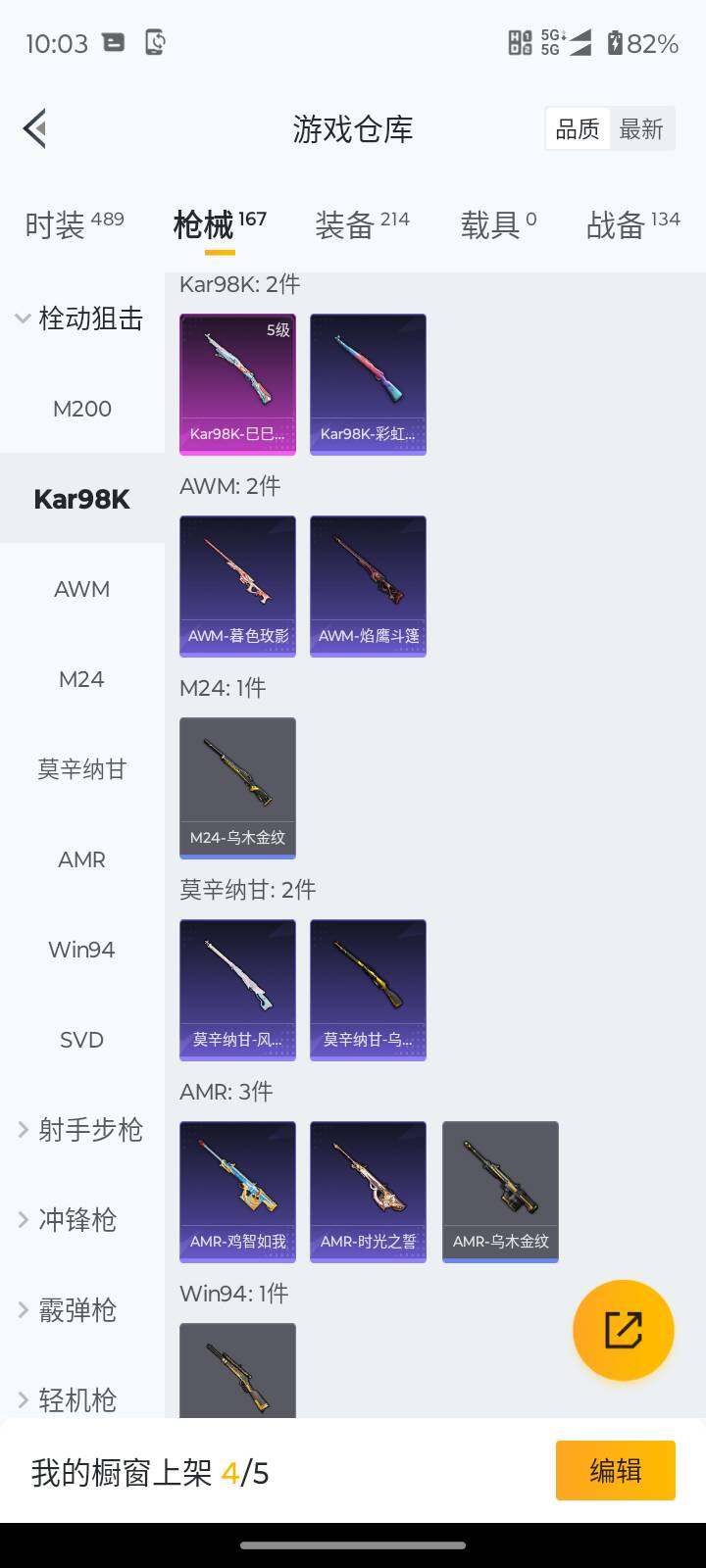This screenshot has height=1568, width=706.
Task: Select the Kar98K category in the sidebar
Action: click(x=80, y=499)
